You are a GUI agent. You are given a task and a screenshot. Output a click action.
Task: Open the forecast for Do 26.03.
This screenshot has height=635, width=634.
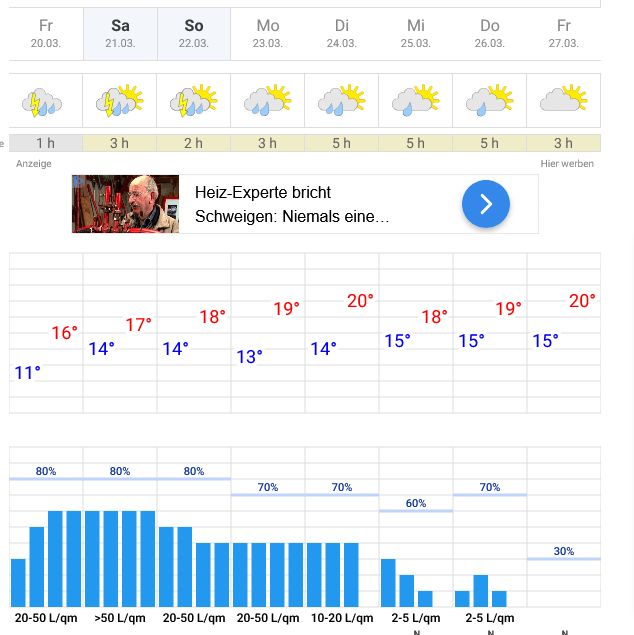coord(490,34)
